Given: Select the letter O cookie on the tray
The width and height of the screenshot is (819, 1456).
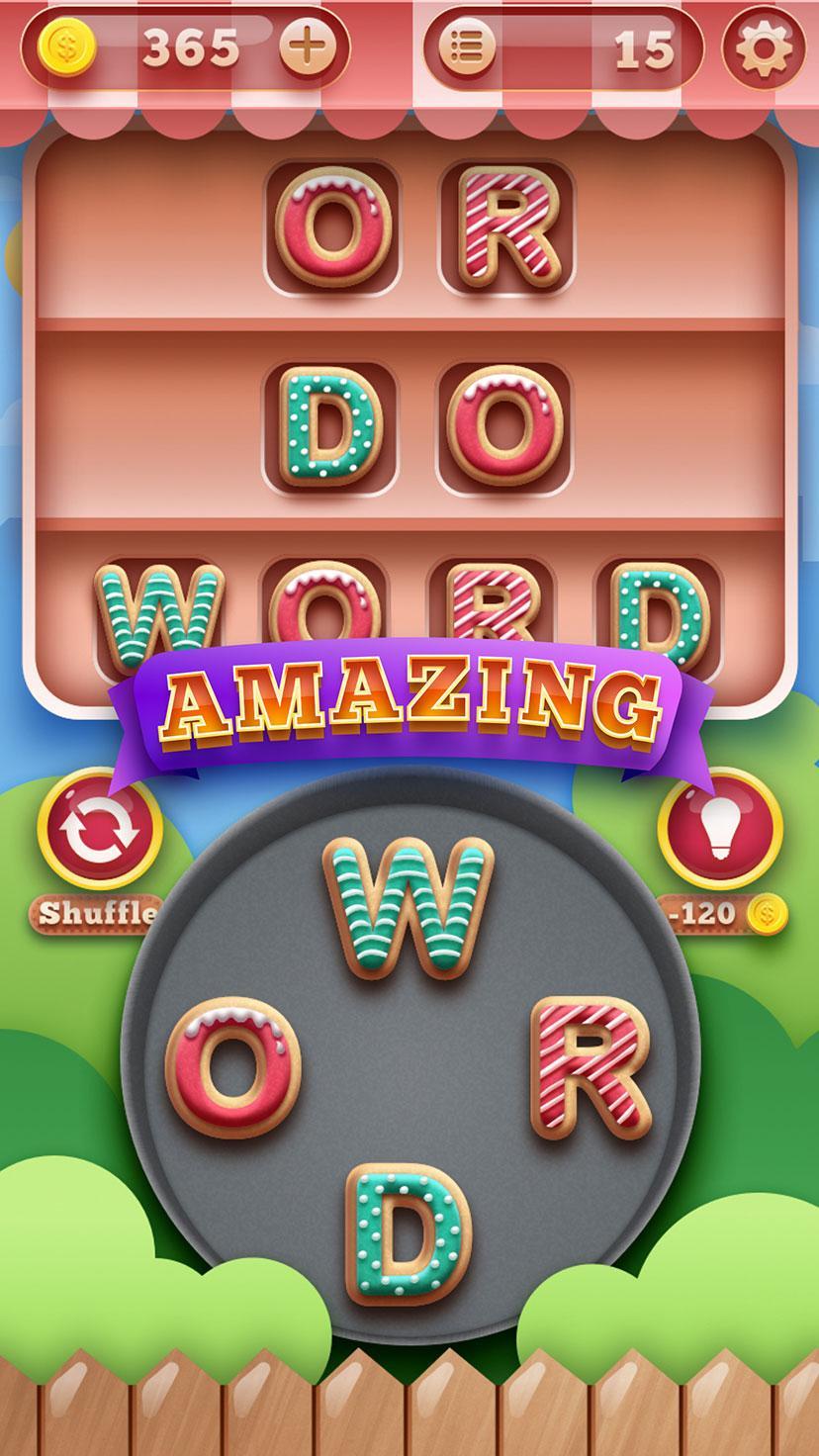Looking at the screenshot, I should [232, 1066].
